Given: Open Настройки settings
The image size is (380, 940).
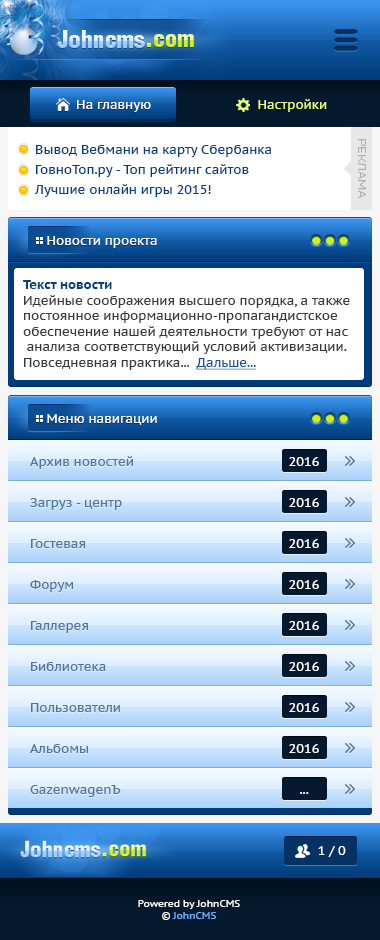Looking at the screenshot, I should point(281,105).
